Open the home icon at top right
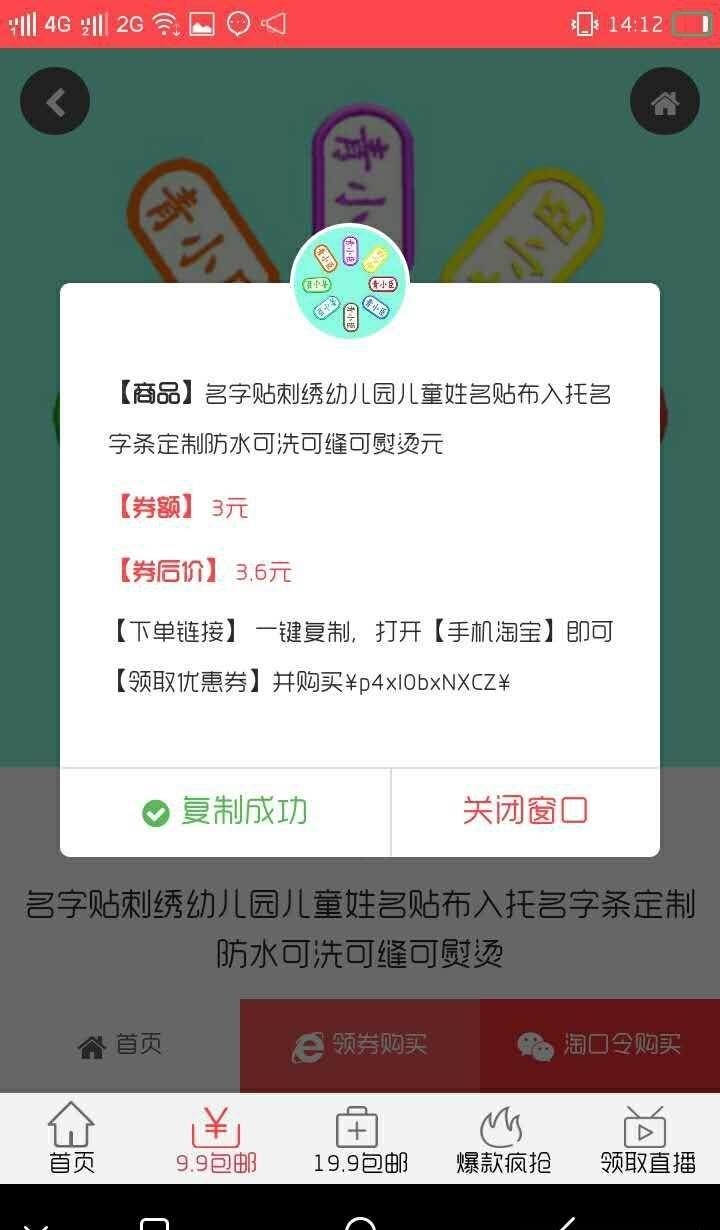The width and height of the screenshot is (720, 1230). point(664,101)
